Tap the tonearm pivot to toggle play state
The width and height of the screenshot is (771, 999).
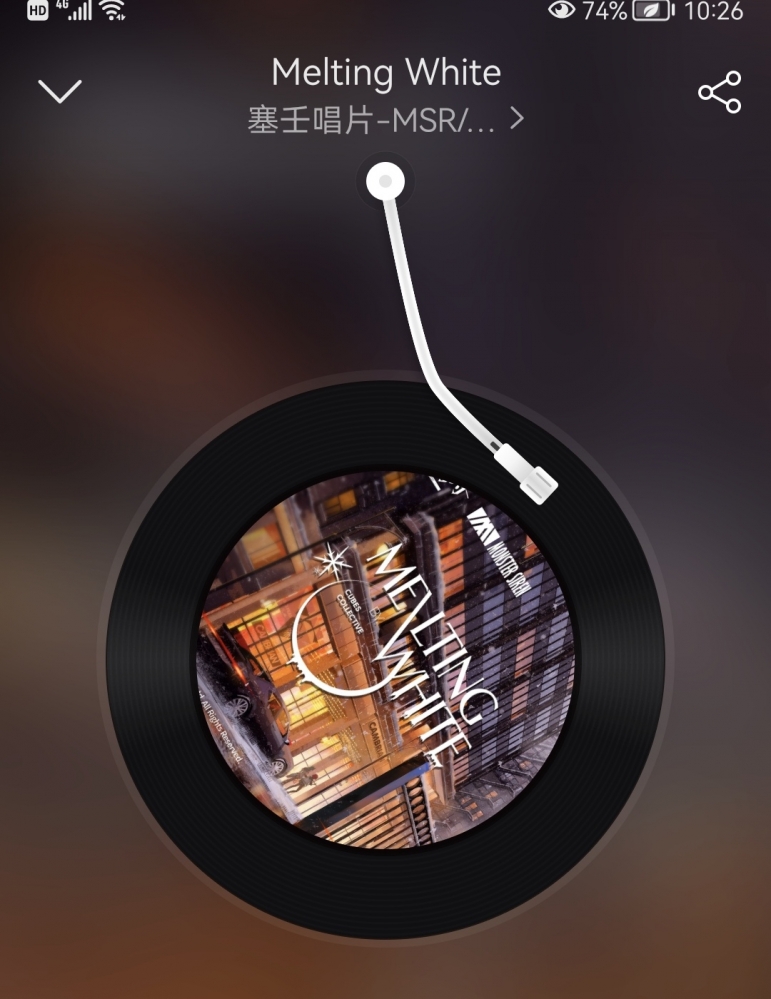pyautogui.click(x=384, y=180)
